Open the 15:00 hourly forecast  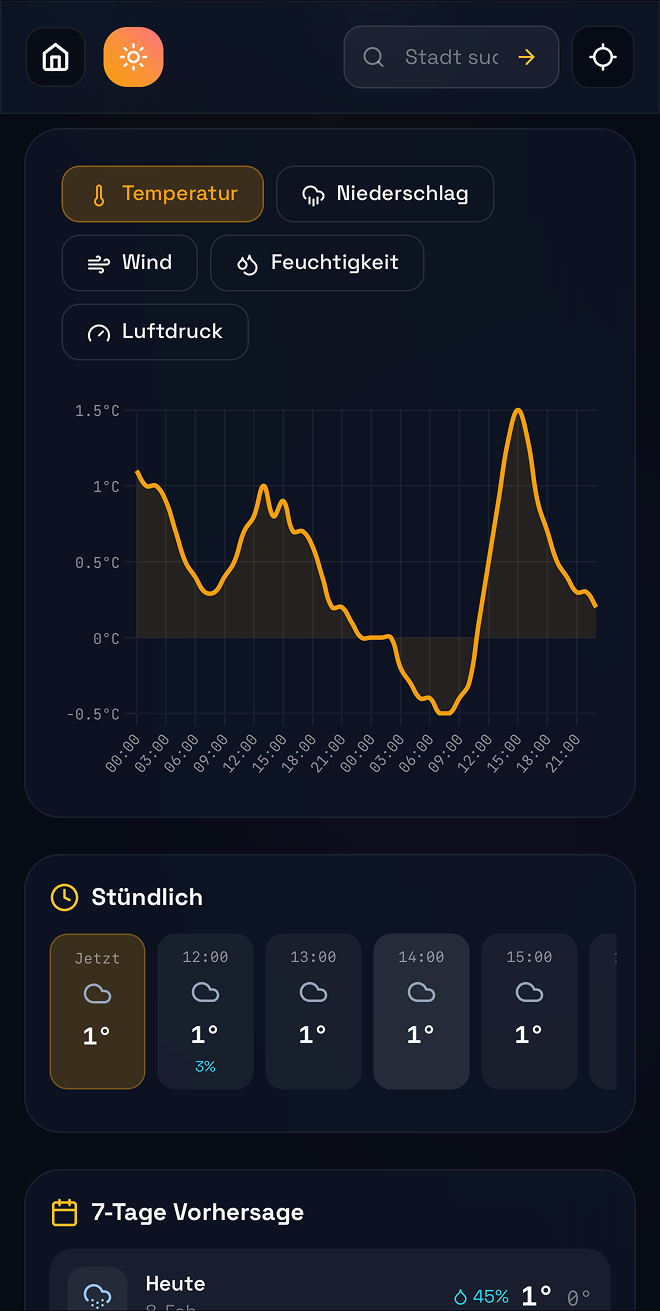pos(529,1011)
